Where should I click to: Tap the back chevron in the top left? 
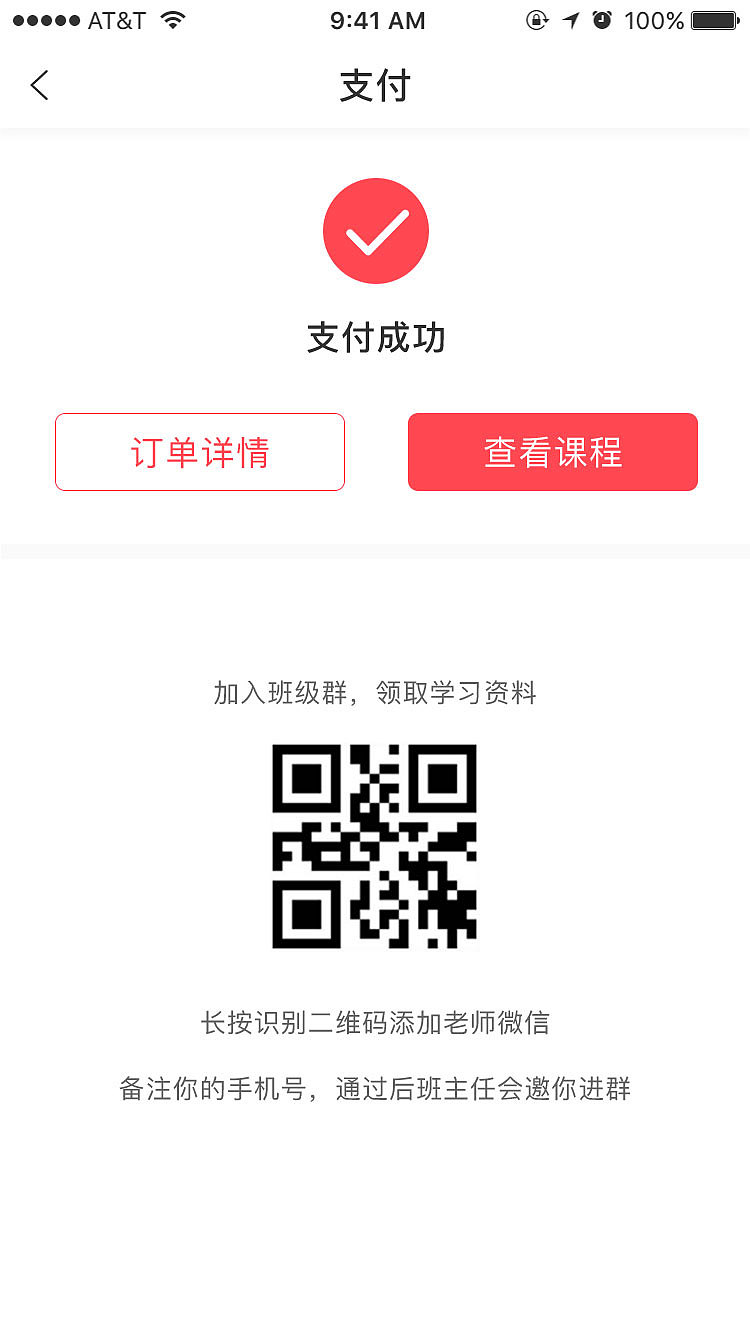(40, 85)
